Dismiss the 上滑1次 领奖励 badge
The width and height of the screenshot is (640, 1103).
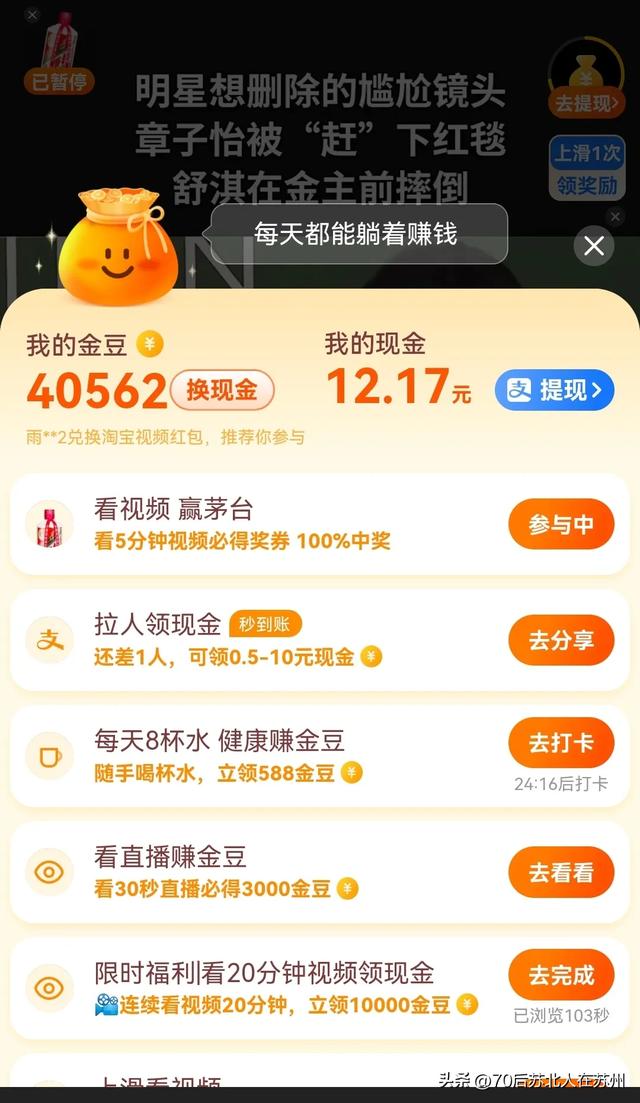coord(615,216)
